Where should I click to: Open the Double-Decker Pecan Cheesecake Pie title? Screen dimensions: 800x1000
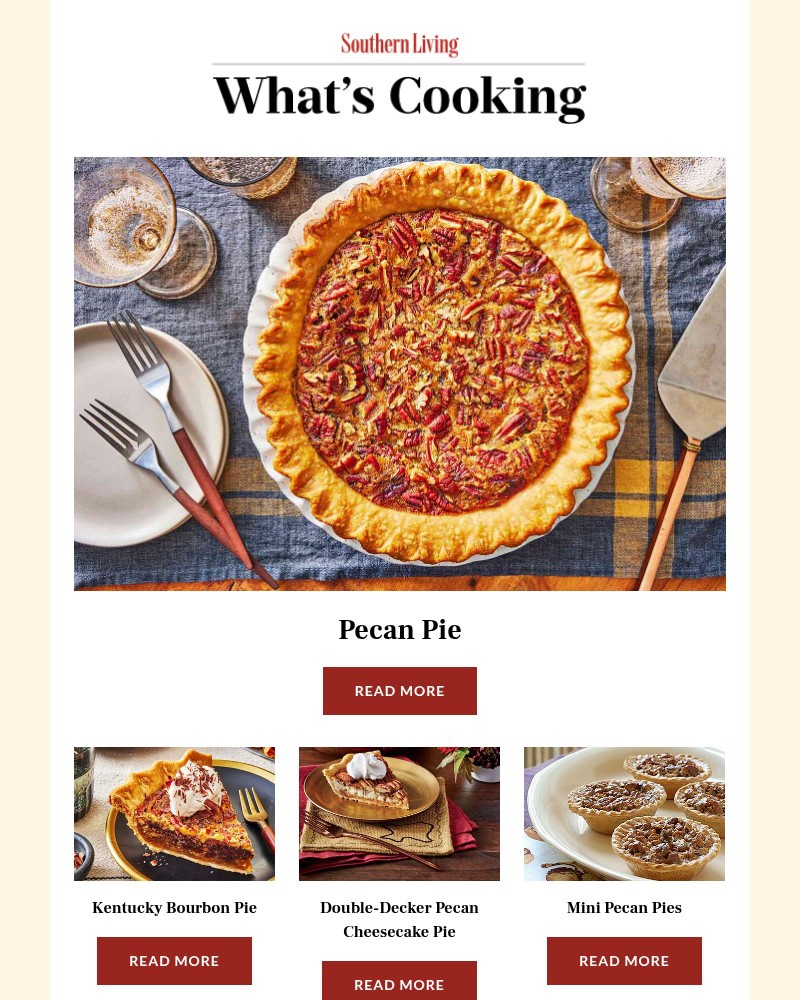point(399,919)
